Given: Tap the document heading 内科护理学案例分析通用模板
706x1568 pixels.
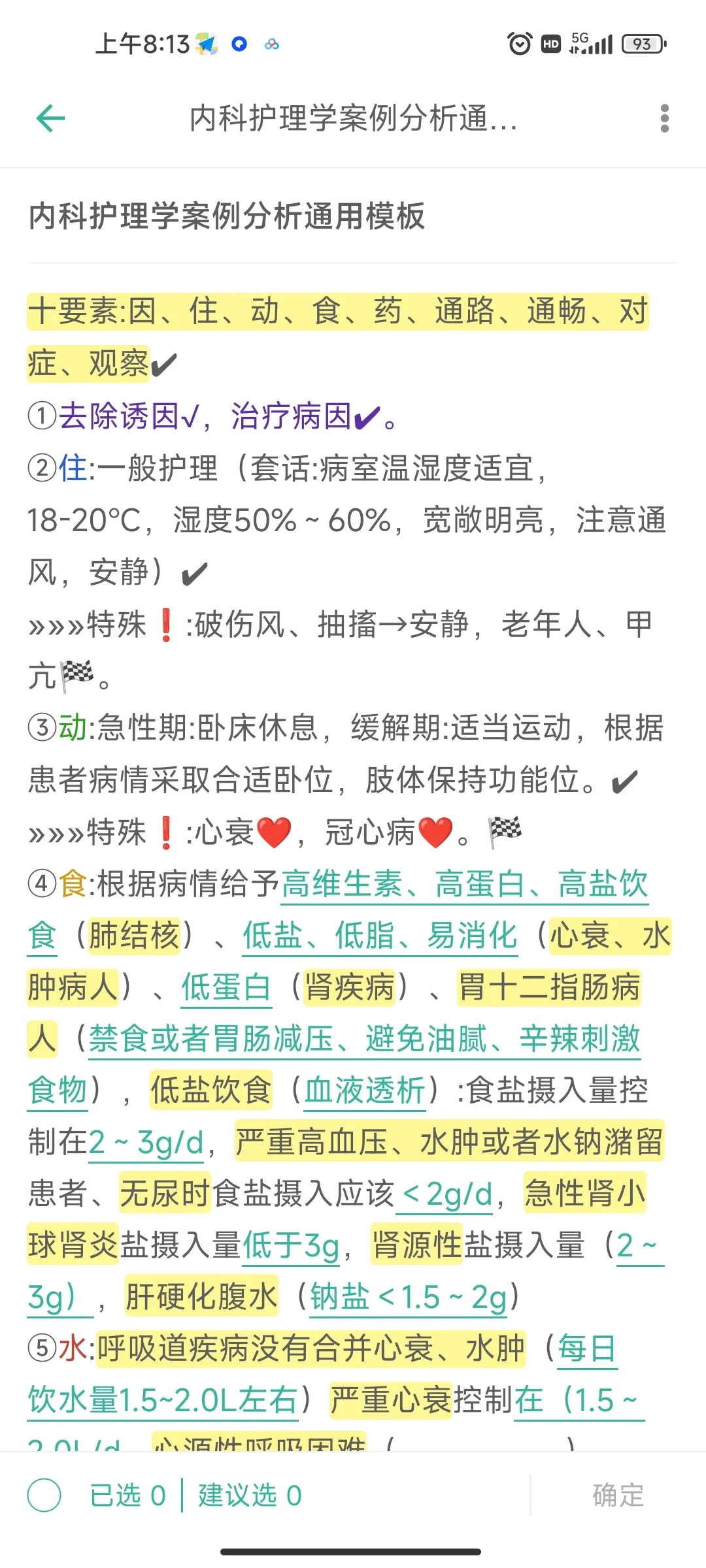Looking at the screenshot, I should coord(227,218).
